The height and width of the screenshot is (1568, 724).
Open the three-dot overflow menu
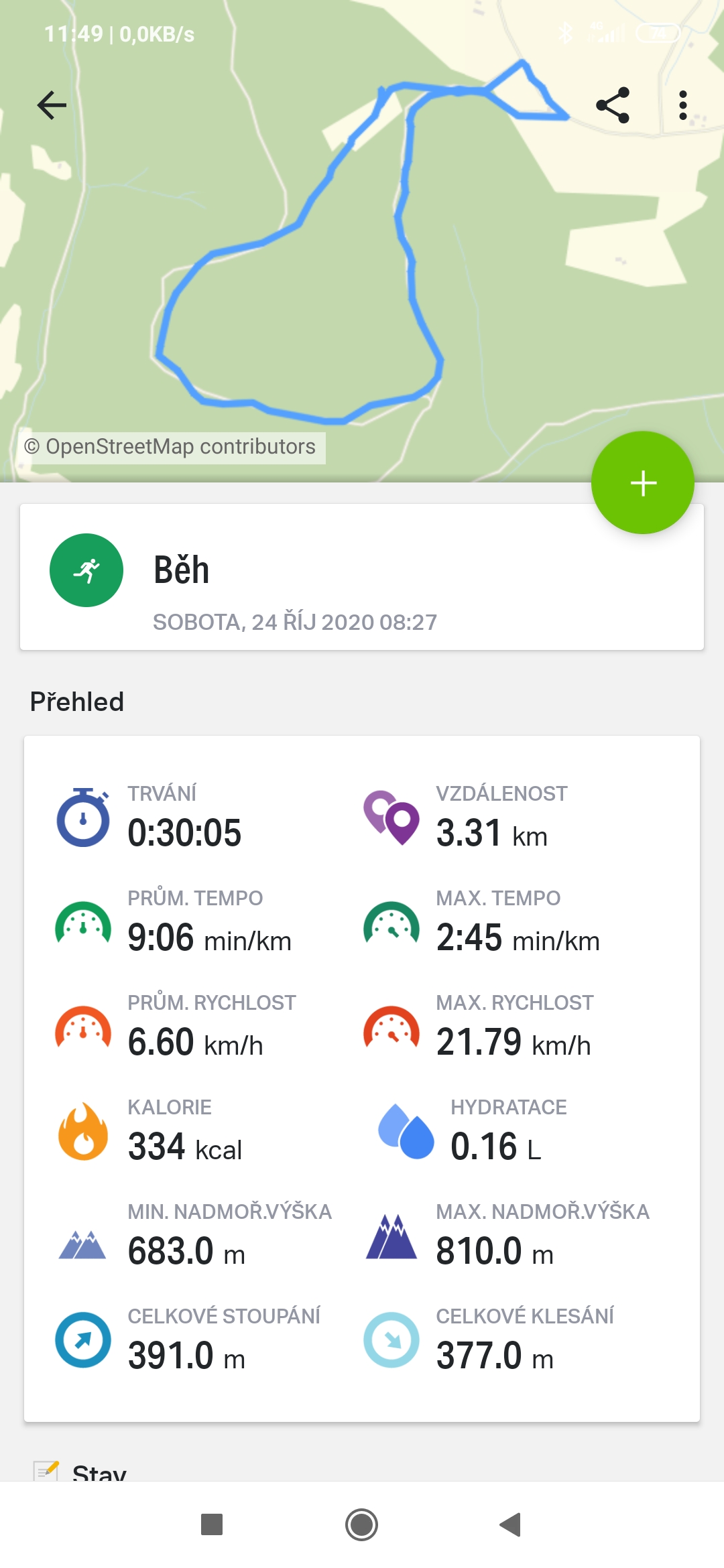click(682, 105)
